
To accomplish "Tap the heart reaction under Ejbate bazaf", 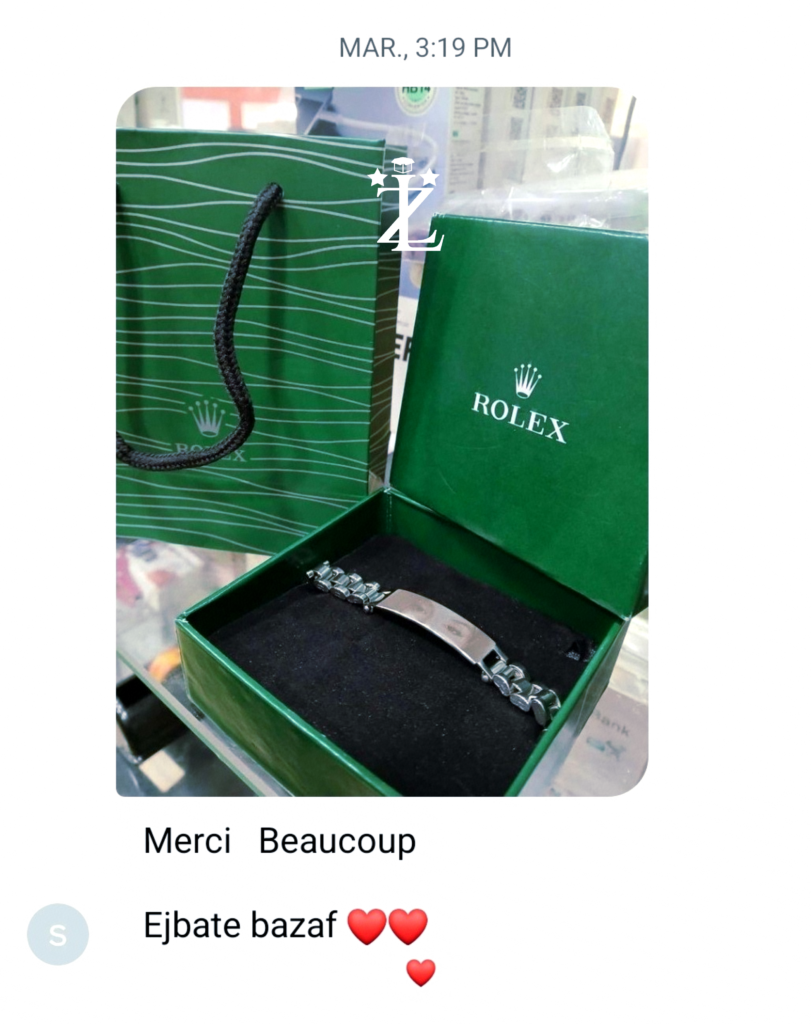I will point(421,972).
